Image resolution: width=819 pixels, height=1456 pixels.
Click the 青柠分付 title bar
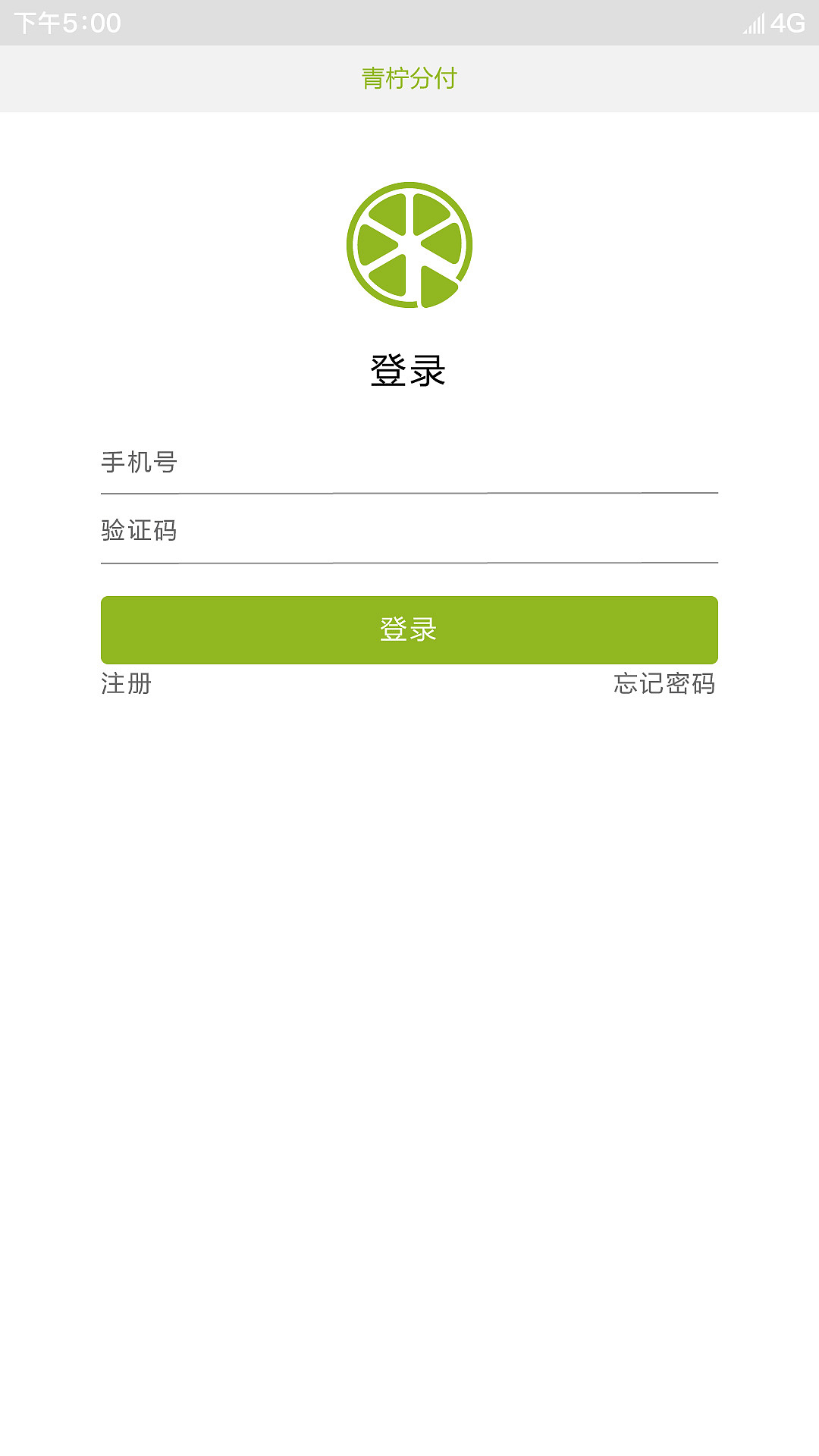pos(409,77)
